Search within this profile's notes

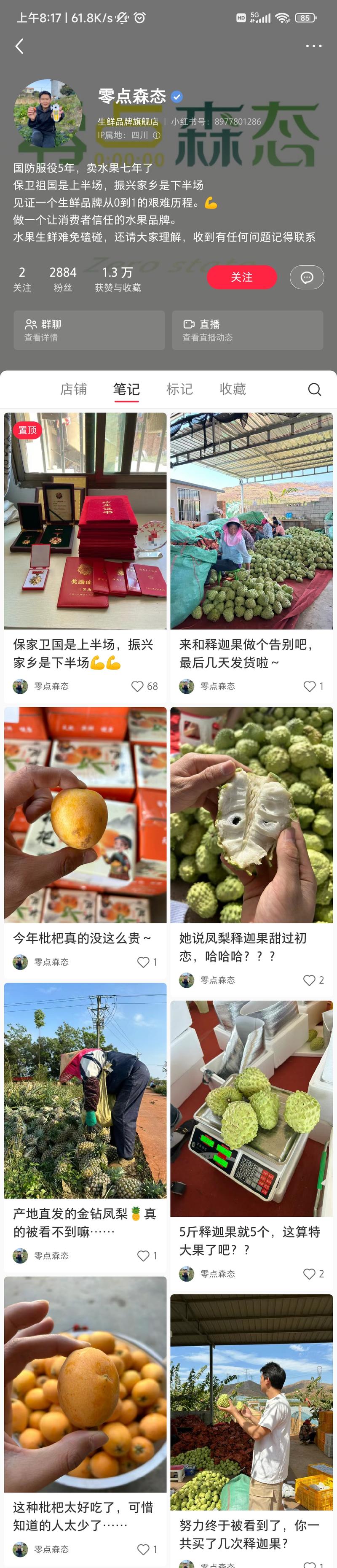pos(314,390)
